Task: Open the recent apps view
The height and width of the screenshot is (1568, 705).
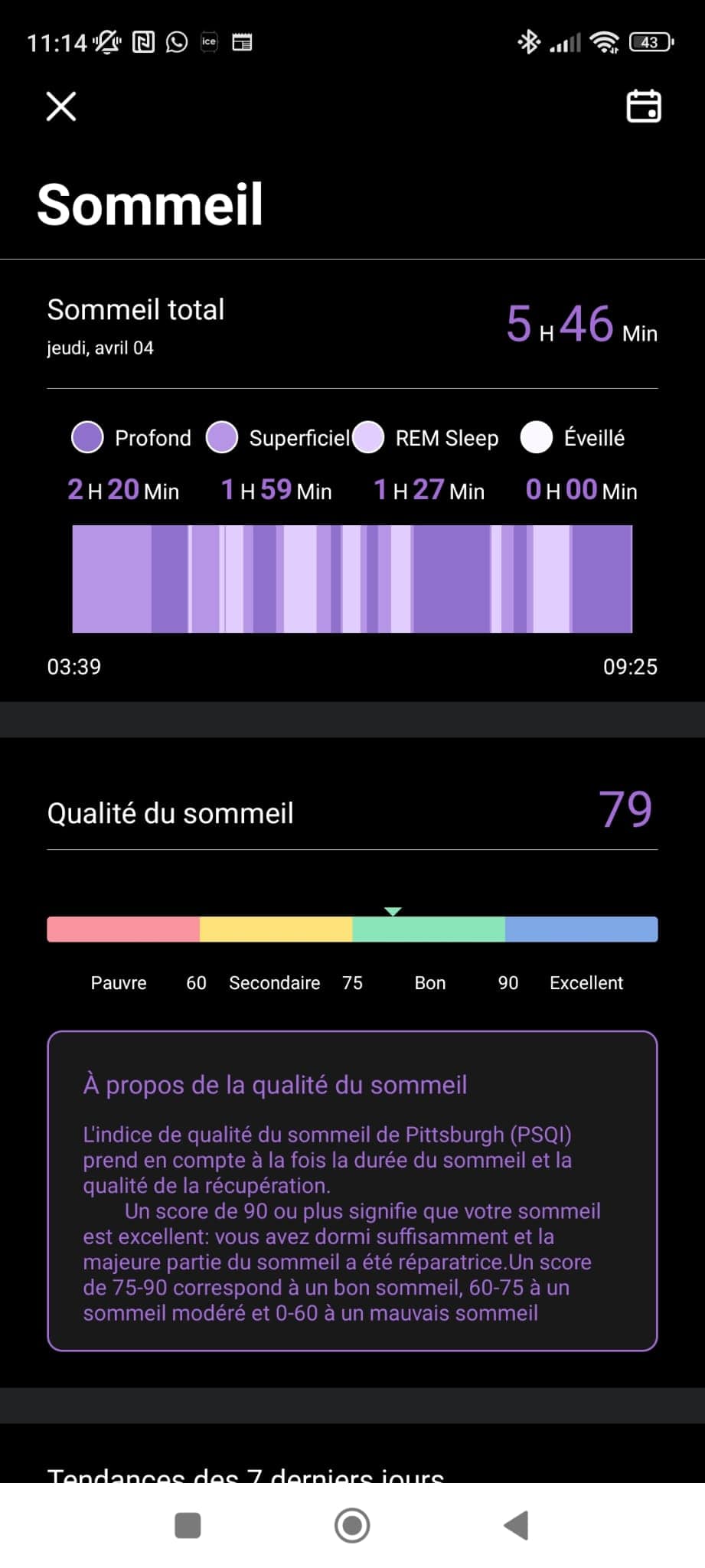Action: point(188,1525)
